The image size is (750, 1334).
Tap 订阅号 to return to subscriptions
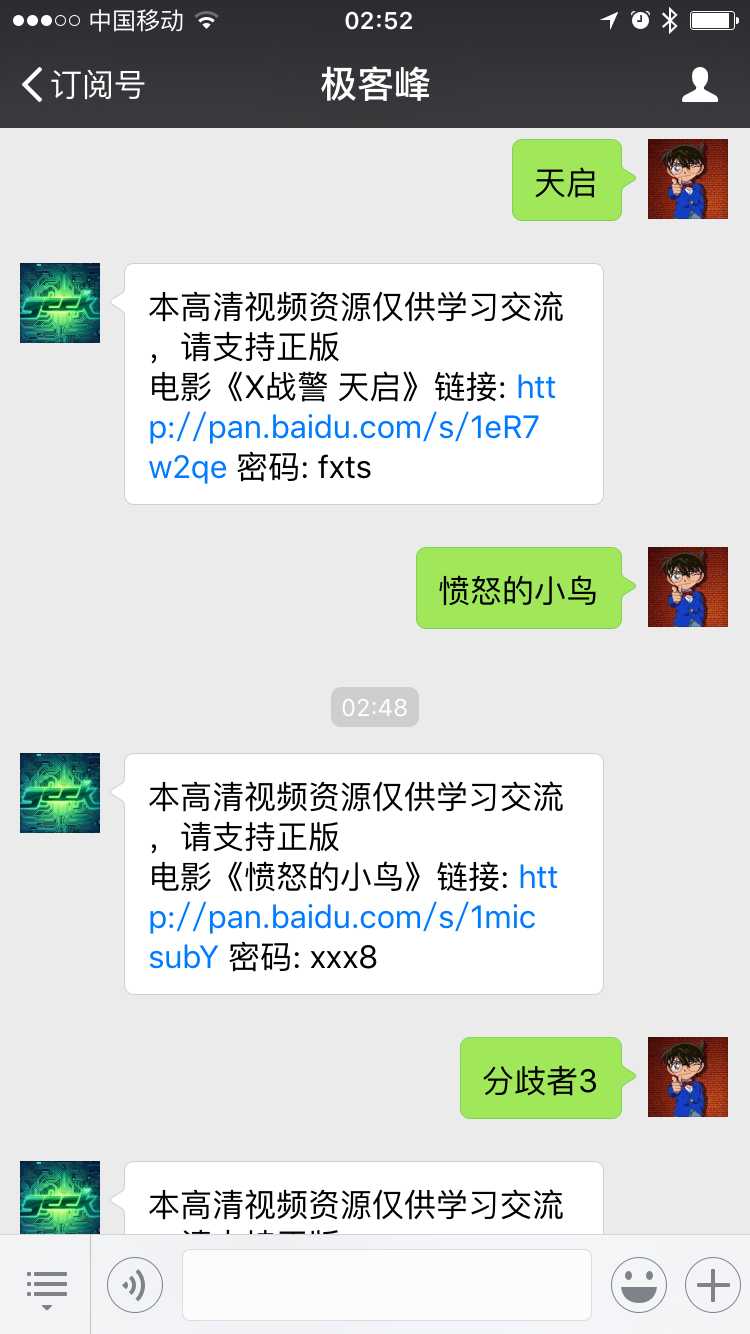[x=95, y=85]
